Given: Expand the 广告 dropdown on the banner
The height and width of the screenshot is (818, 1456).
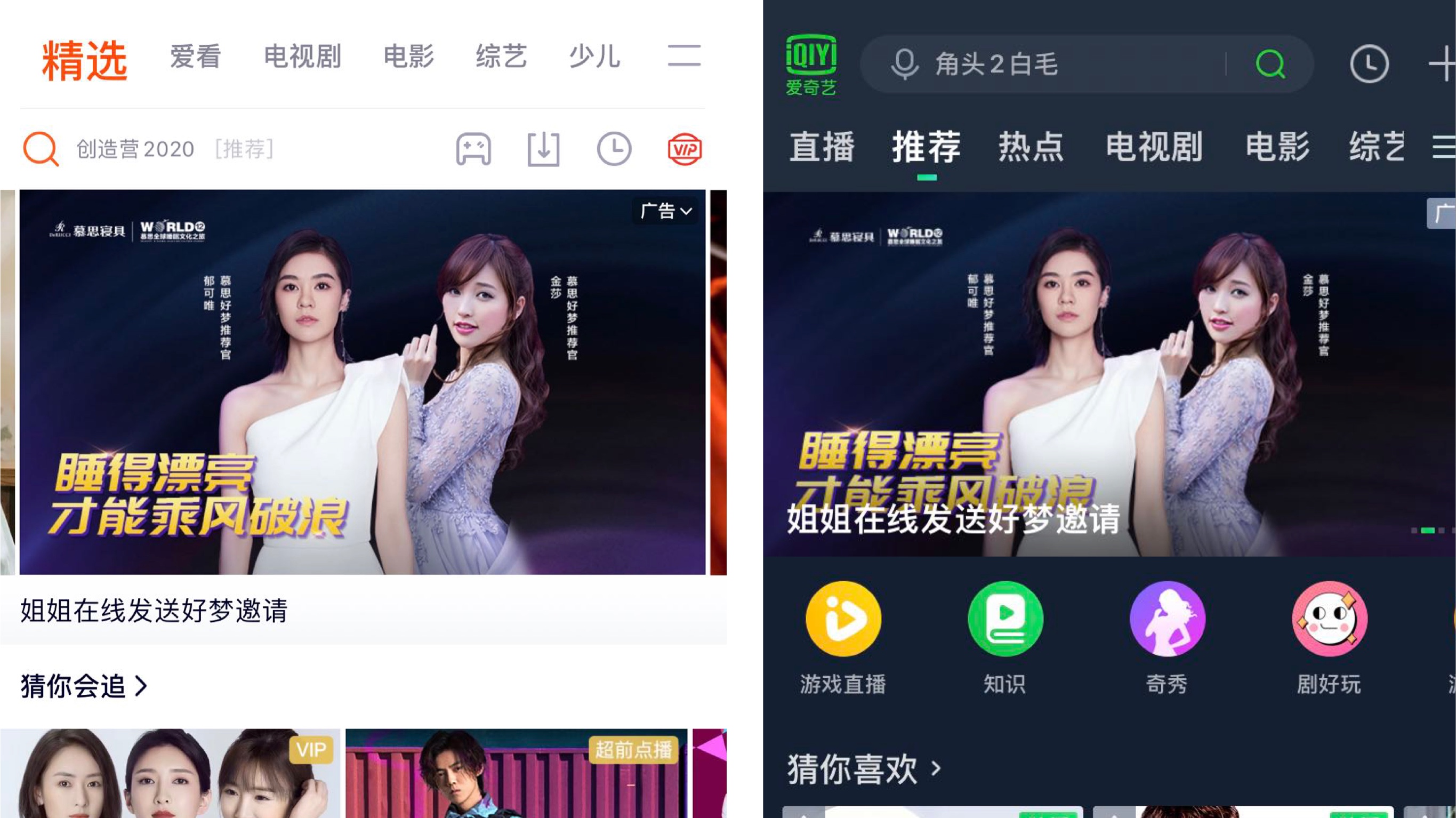Looking at the screenshot, I should pyautogui.click(x=665, y=211).
